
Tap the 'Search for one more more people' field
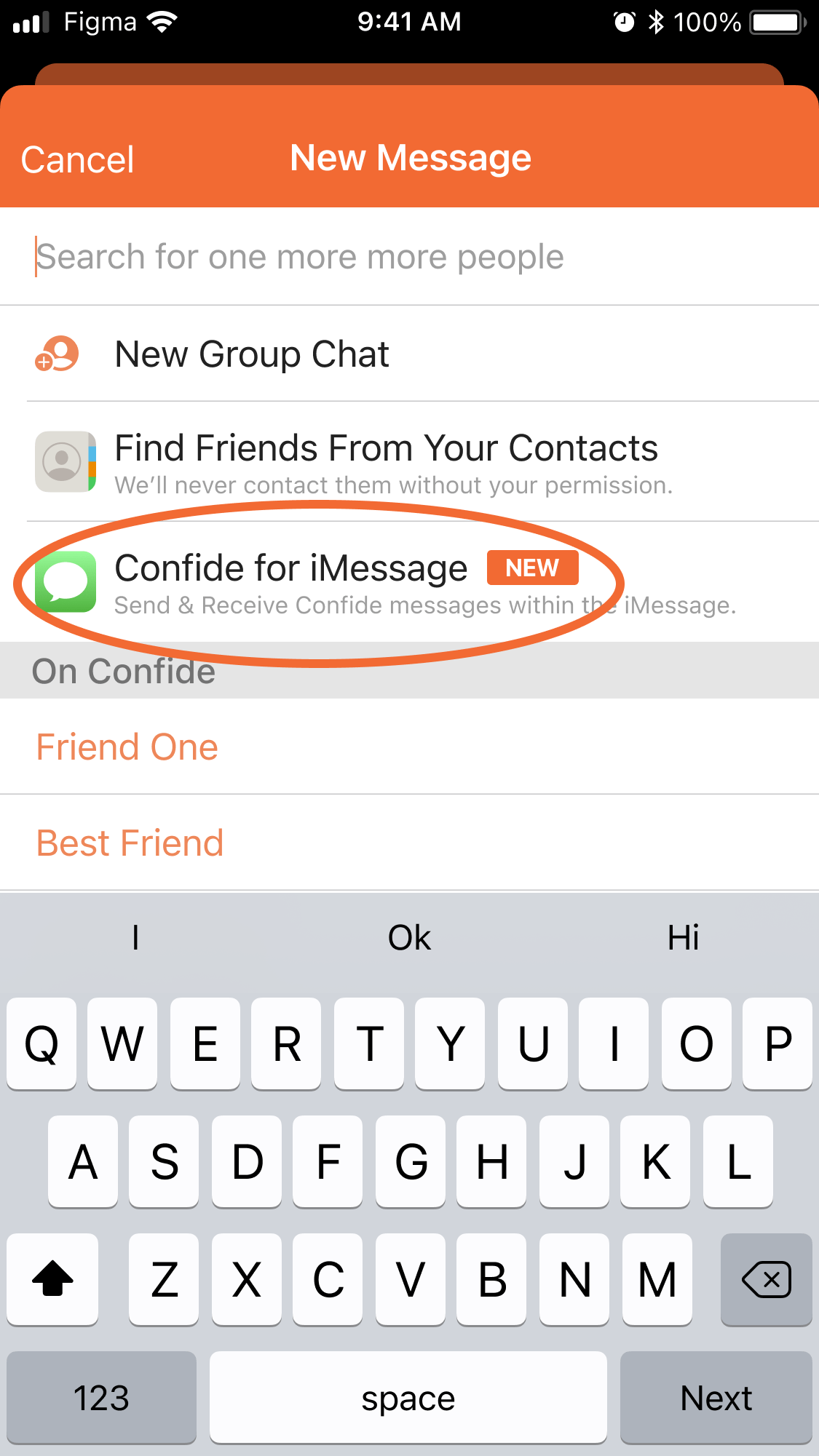click(301, 256)
